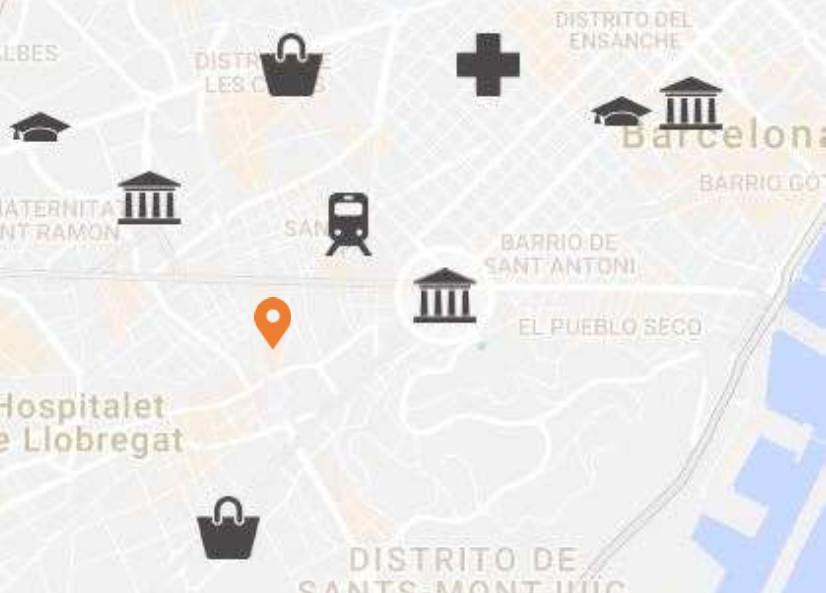Image resolution: width=826 pixels, height=593 pixels.
Task: Select the shopping bag marker above Sants-Montjuïc label
Action: 228,529
